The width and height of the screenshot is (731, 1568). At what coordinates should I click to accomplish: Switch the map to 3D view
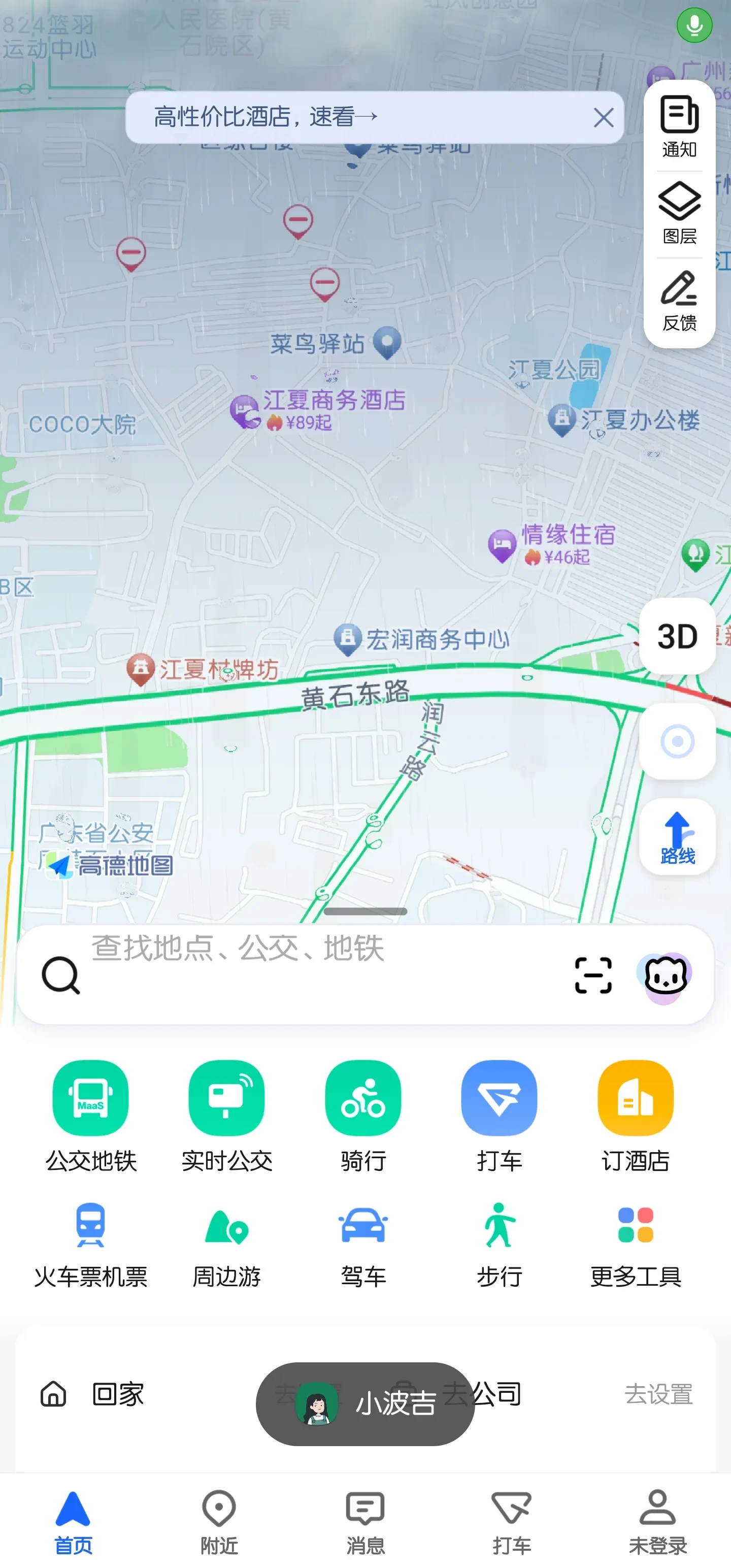pos(677,636)
